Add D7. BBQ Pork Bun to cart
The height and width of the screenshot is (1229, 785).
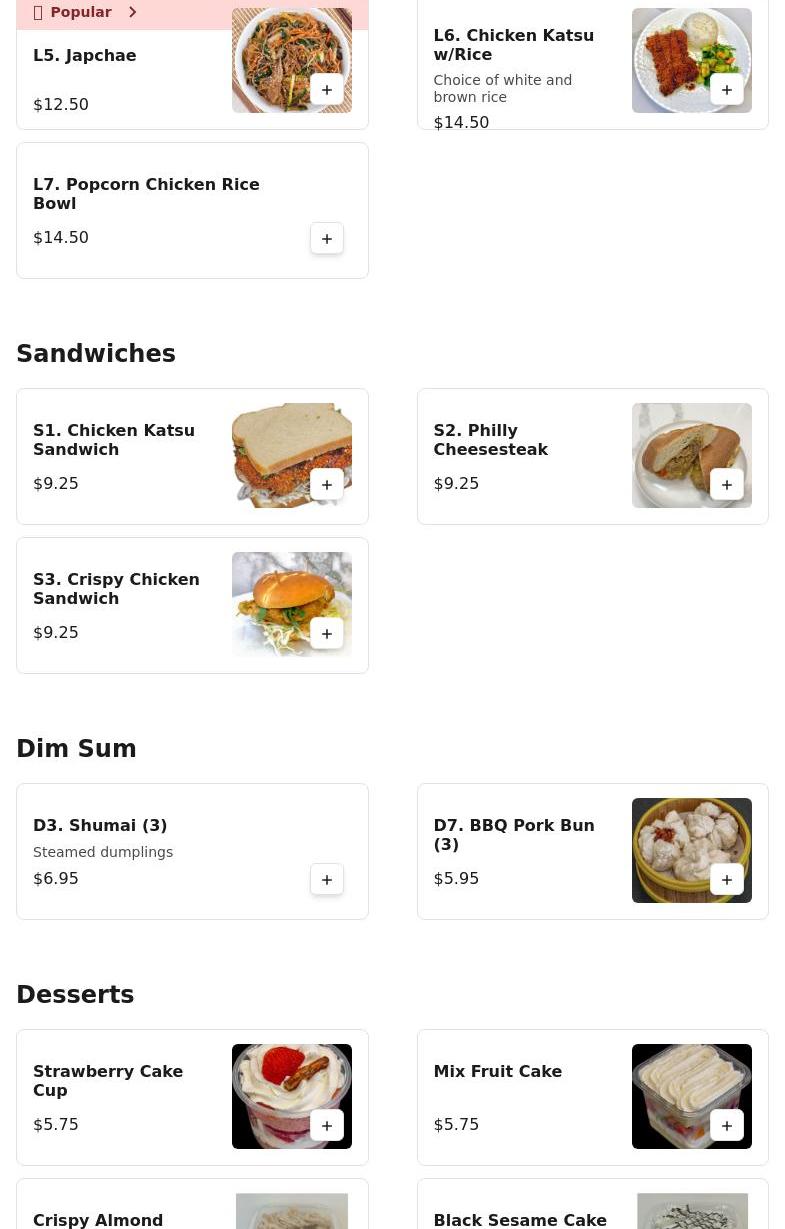click(727, 880)
